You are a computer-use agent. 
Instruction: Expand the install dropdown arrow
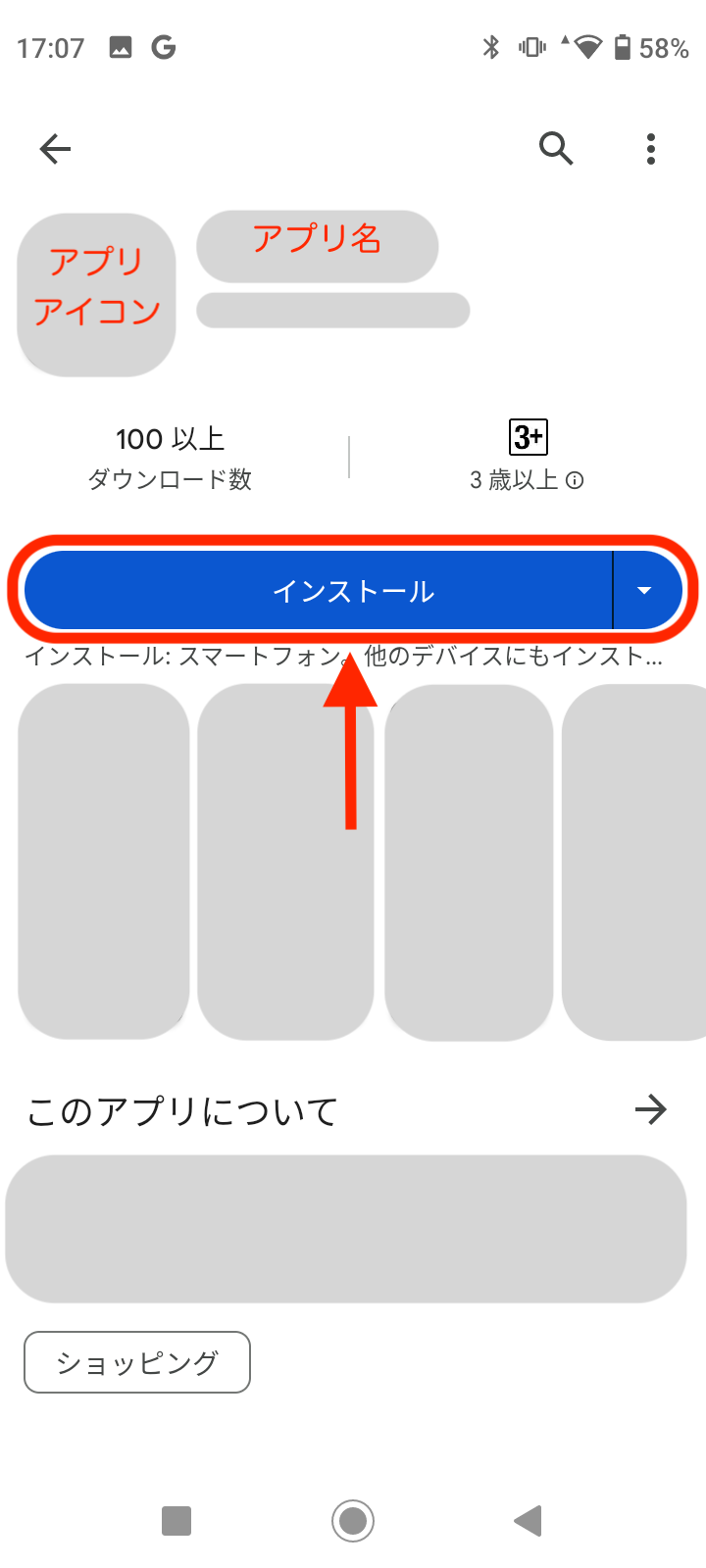pyautogui.click(x=644, y=591)
